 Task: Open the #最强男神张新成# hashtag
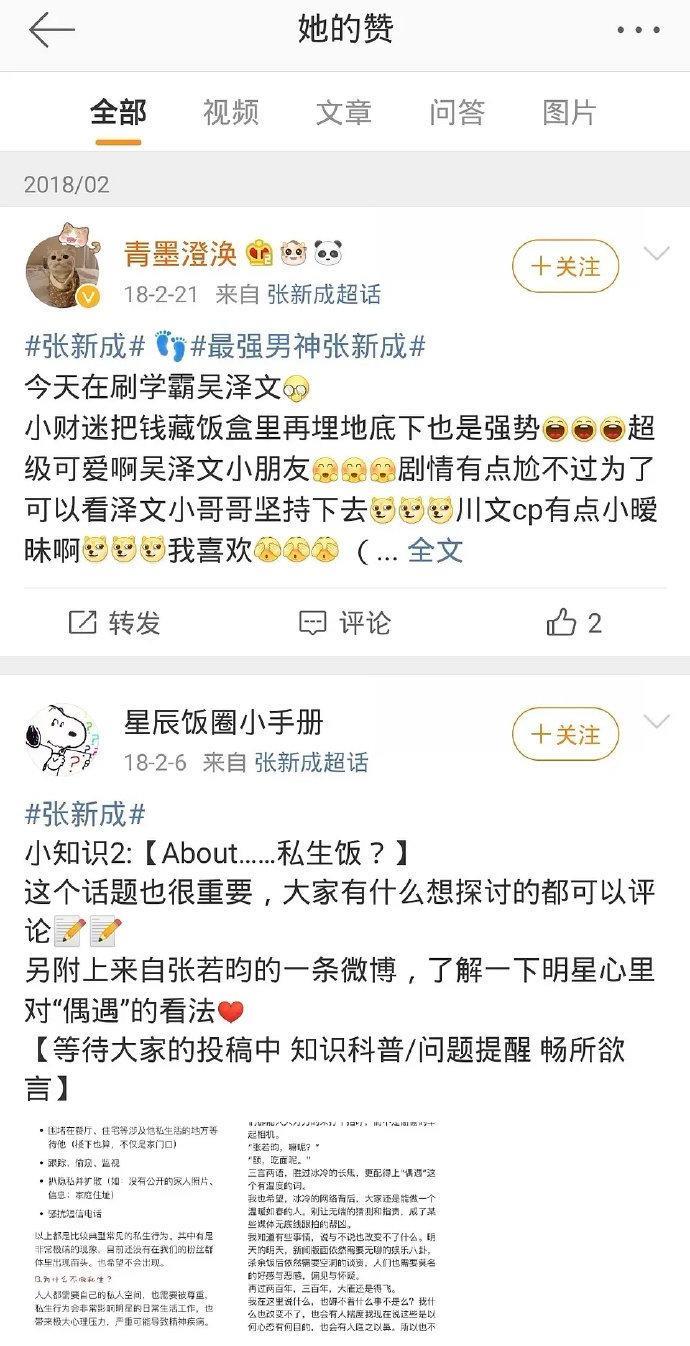308,347
